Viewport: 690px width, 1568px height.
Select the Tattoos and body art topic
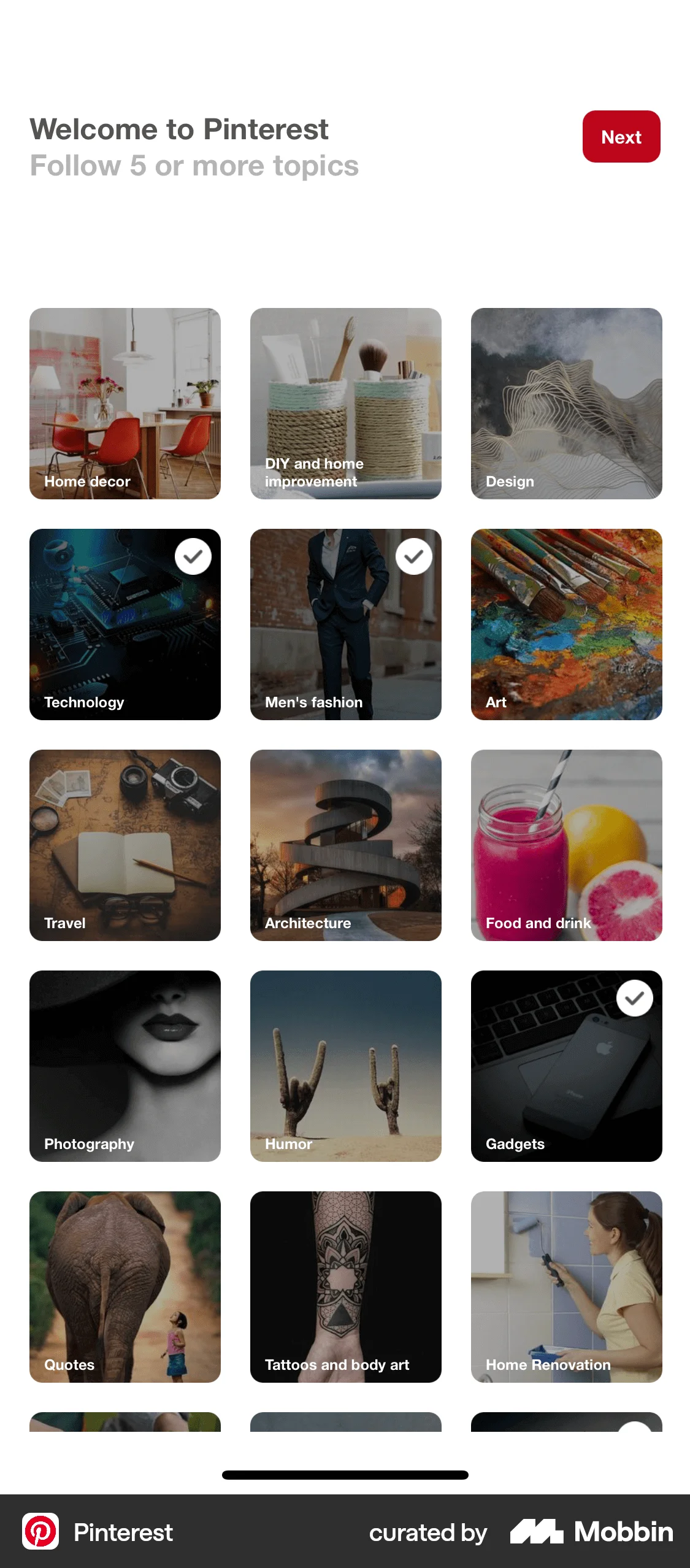tap(345, 1288)
